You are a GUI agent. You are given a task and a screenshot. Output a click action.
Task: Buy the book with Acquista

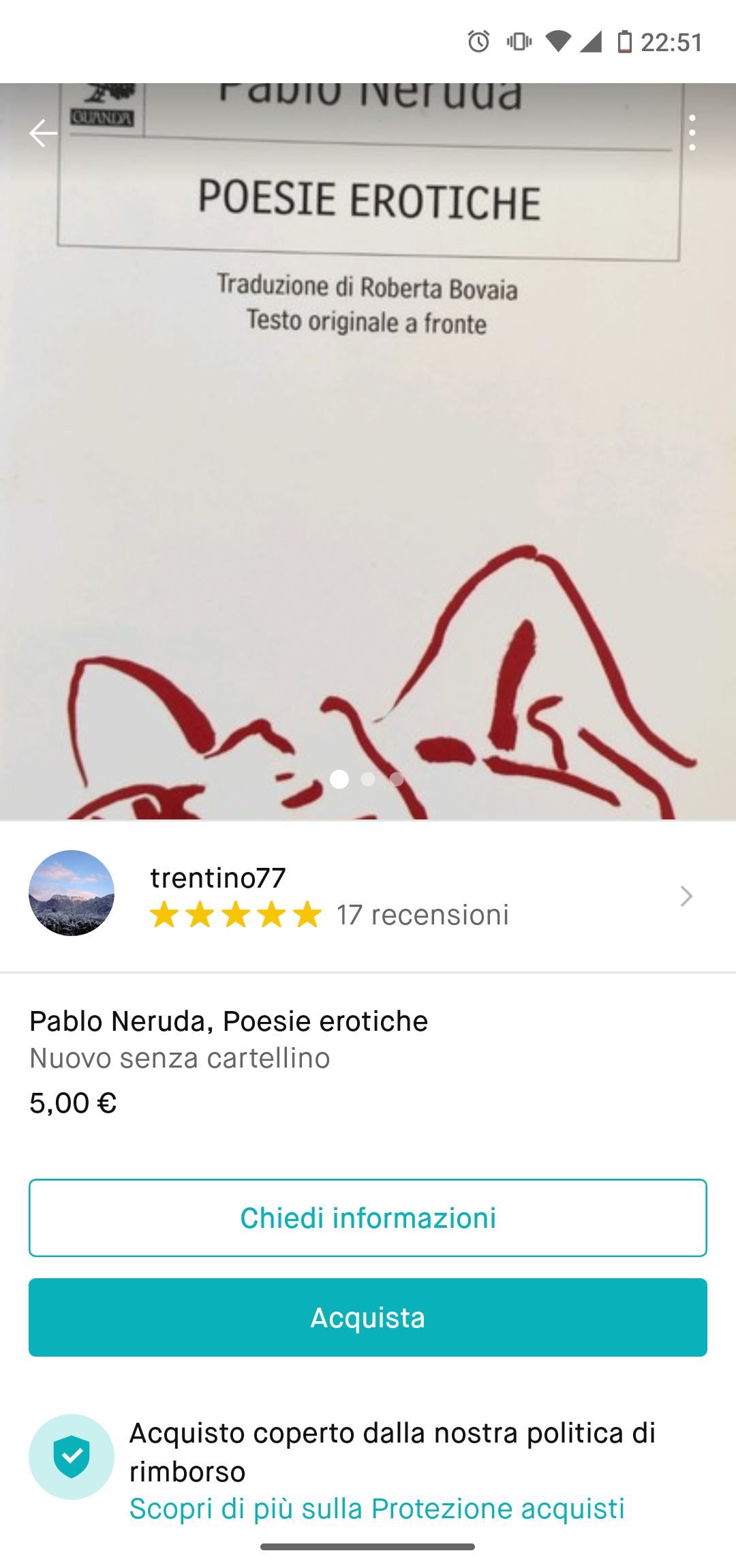(x=368, y=1317)
